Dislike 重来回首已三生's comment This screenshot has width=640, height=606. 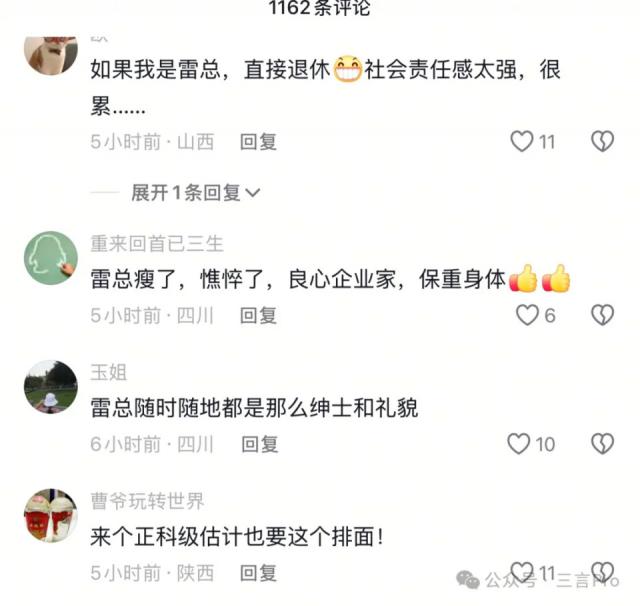tap(601, 315)
